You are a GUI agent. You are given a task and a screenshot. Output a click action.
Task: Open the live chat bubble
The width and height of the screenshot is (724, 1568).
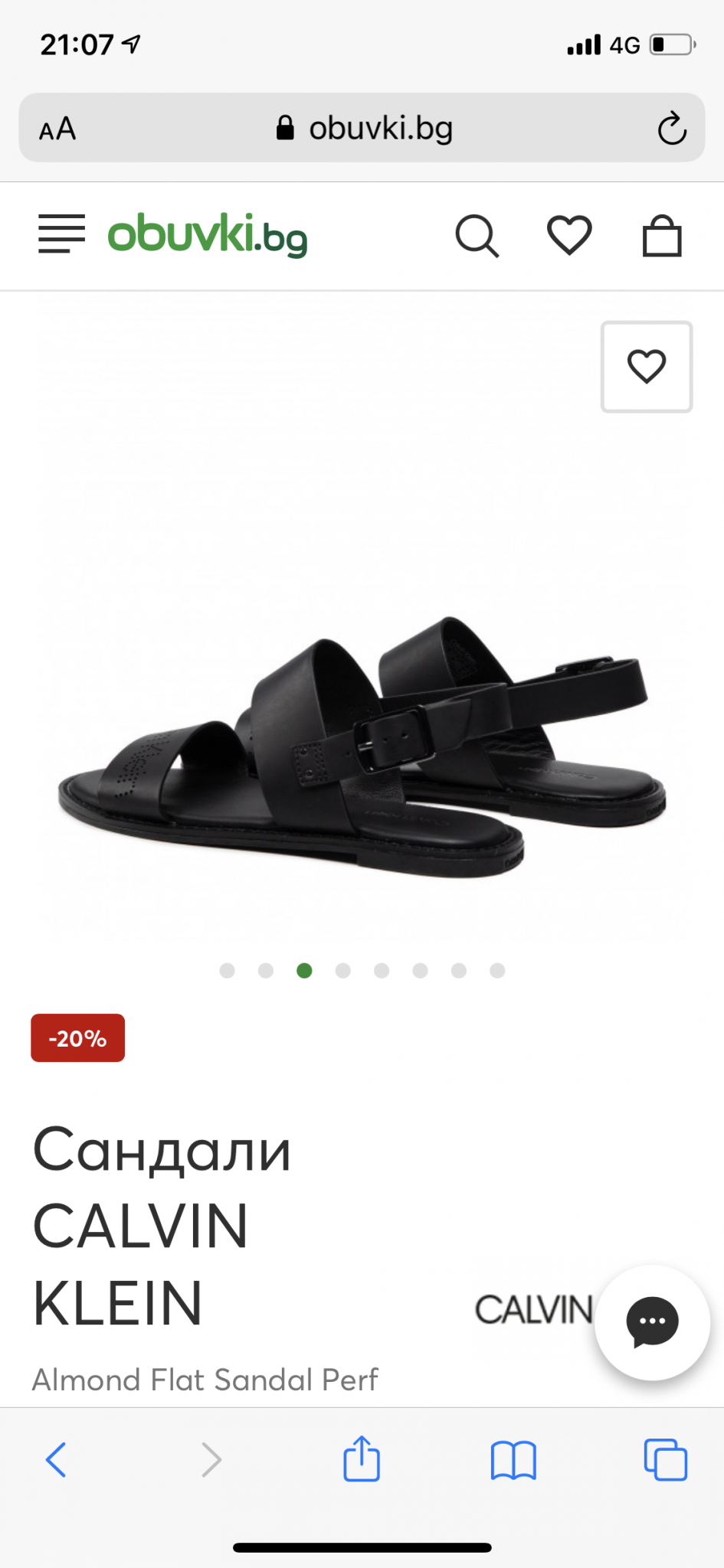point(652,1322)
